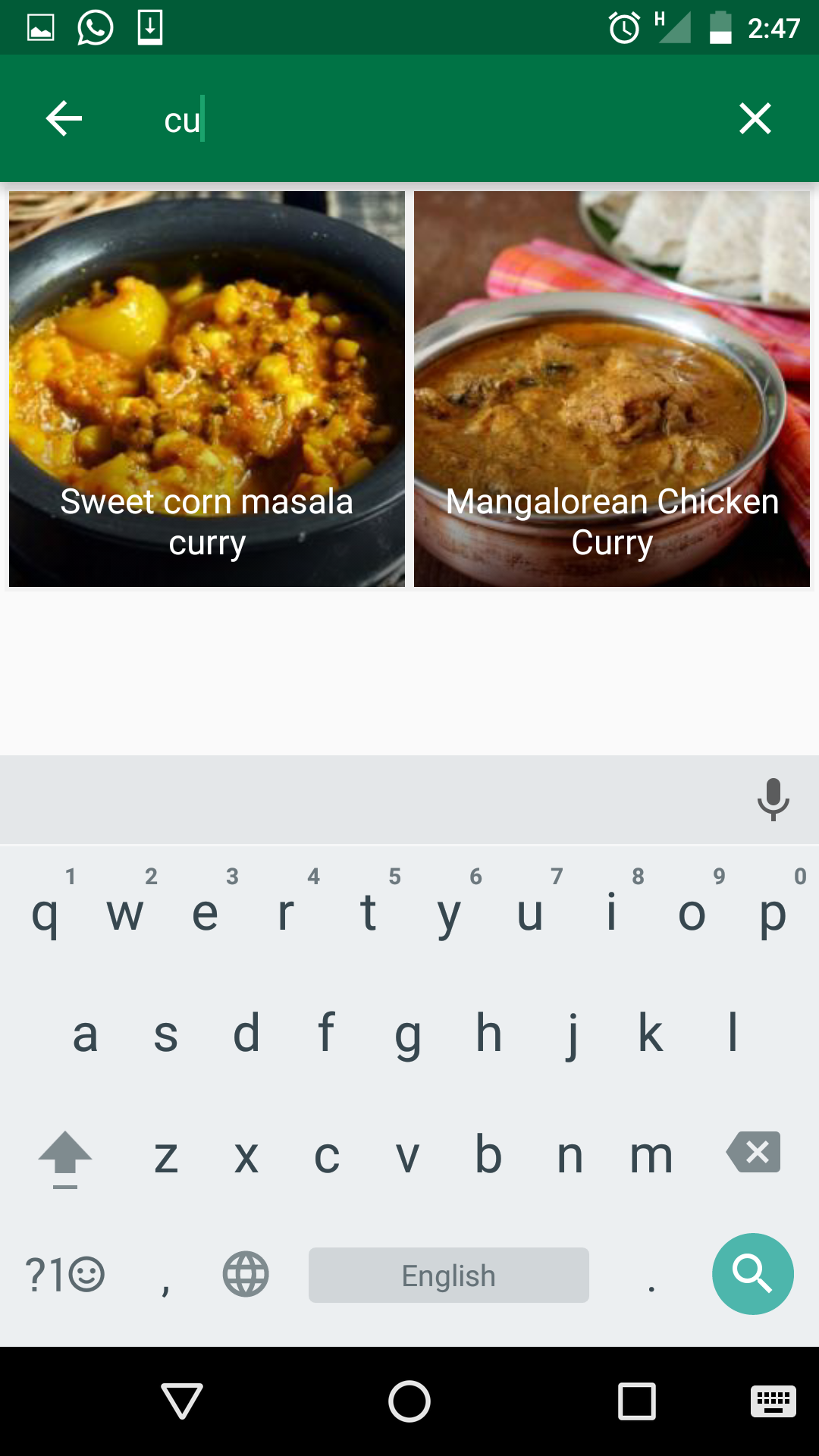This screenshot has height=1456, width=819.
Task: Tap the backspace key on the keyboard
Action: click(753, 1153)
